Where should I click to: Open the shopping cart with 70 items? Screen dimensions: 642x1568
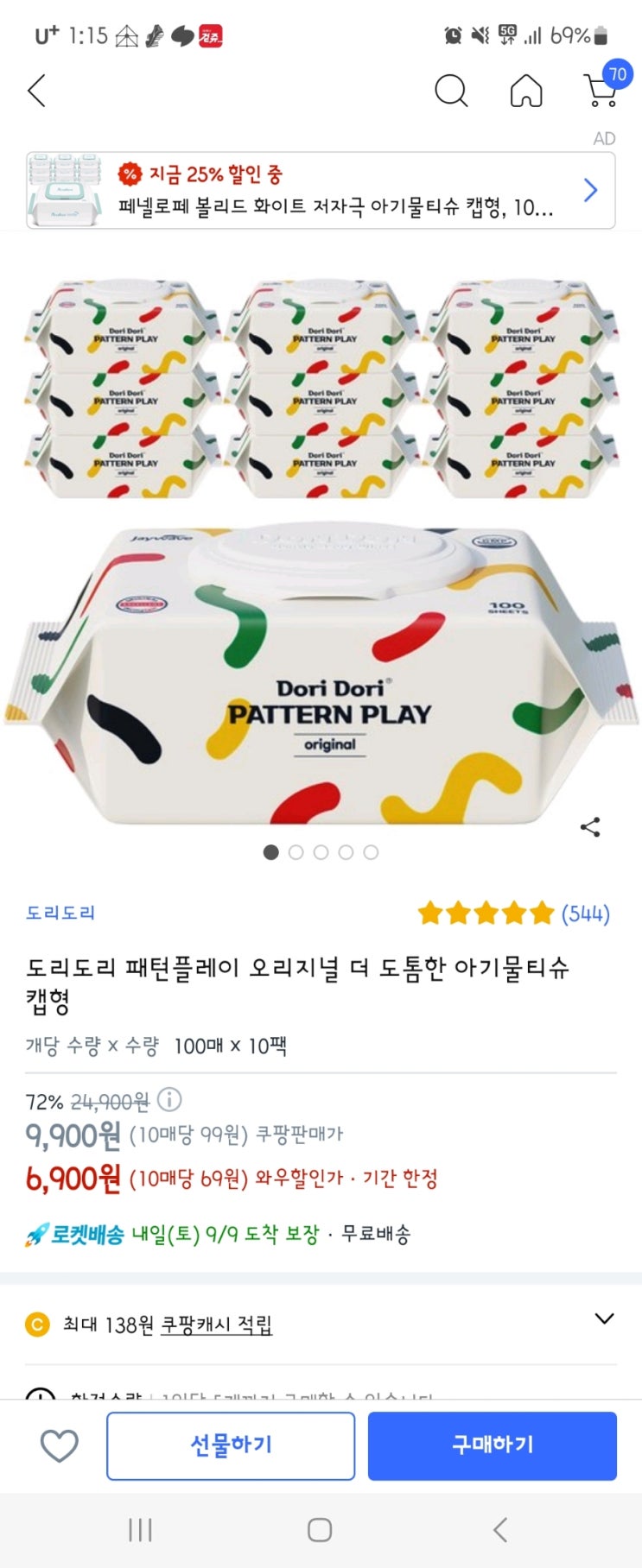[605, 86]
